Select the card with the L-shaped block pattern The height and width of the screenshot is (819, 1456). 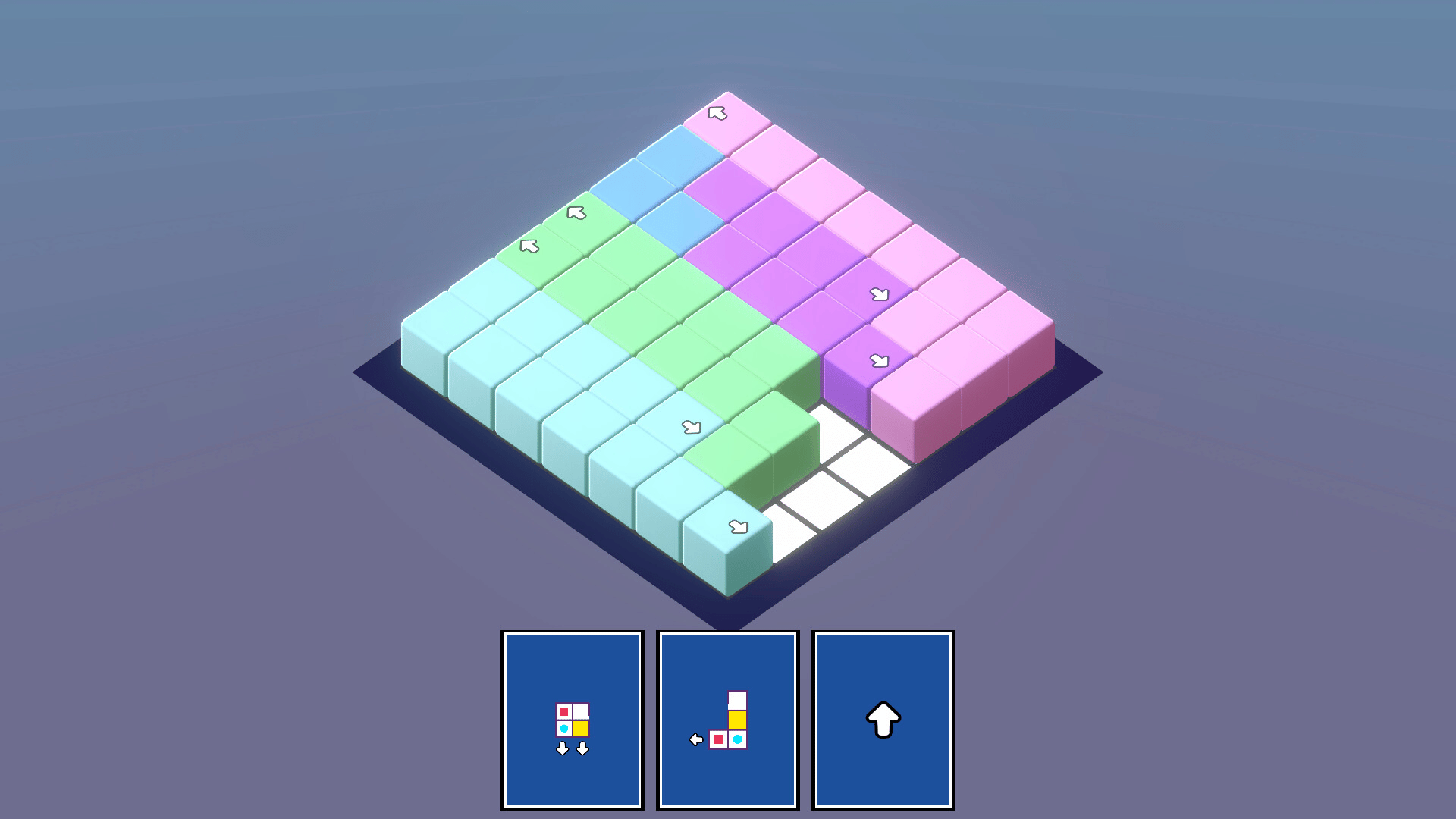[727, 720]
